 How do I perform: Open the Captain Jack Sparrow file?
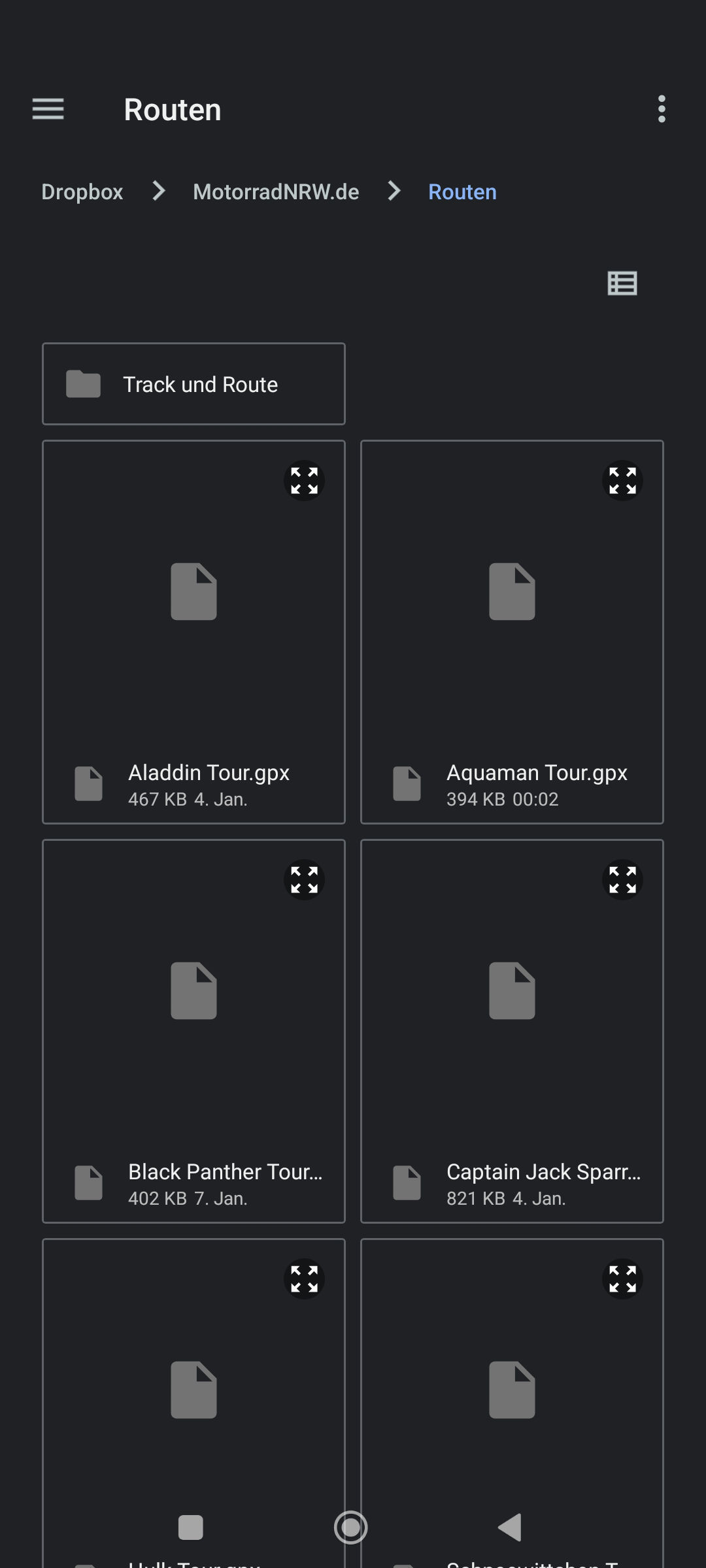coord(512,1032)
